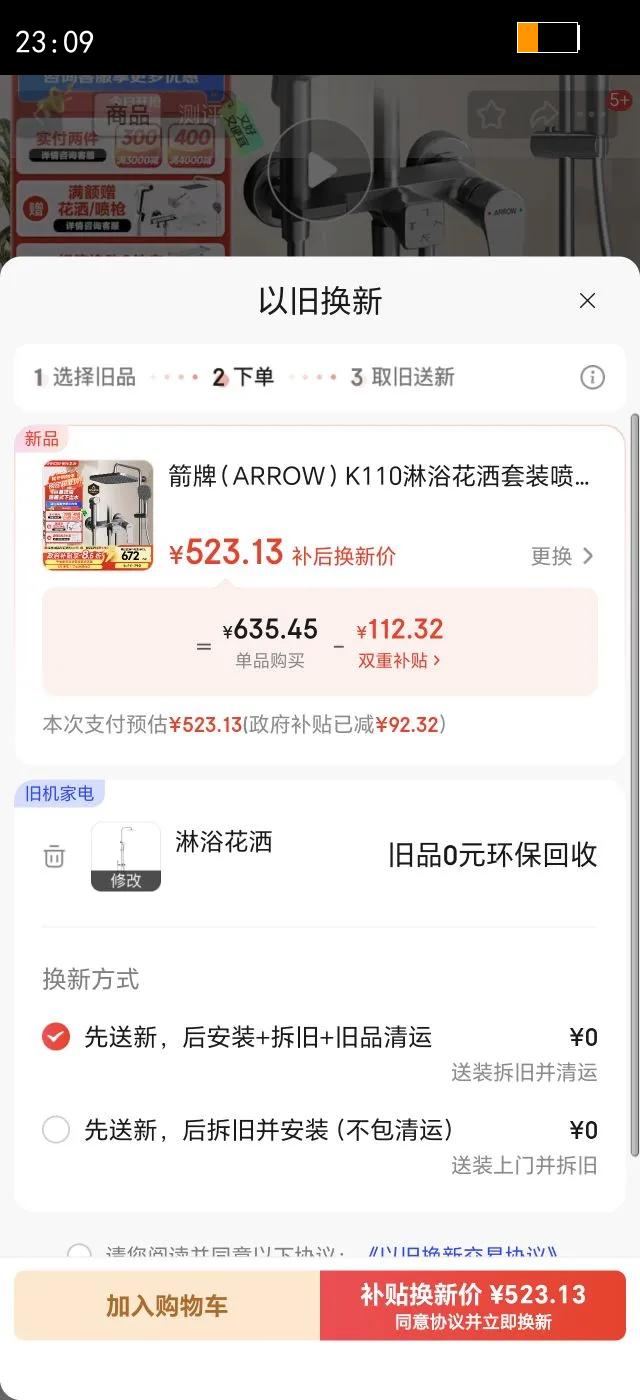Select 先送新，后拆旧并安装 (不包清运) option
This screenshot has width=640, height=1400.
coord(56,1130)
